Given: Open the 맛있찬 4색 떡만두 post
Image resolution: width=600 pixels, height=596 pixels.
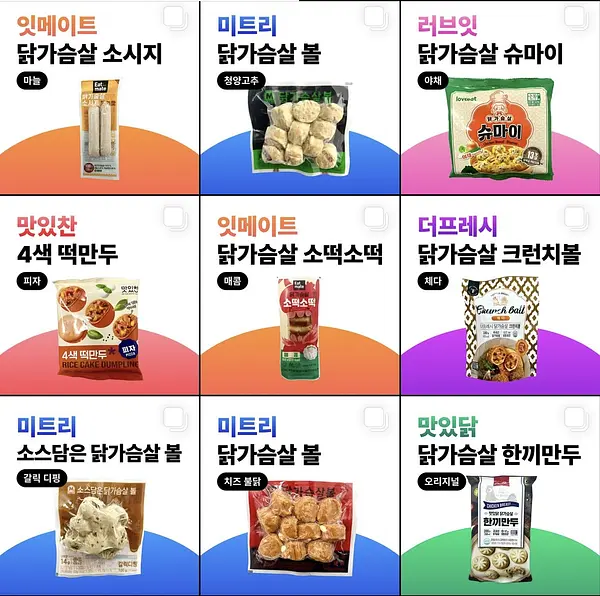Looking at the screenshot, I should (x=99, y=295).
